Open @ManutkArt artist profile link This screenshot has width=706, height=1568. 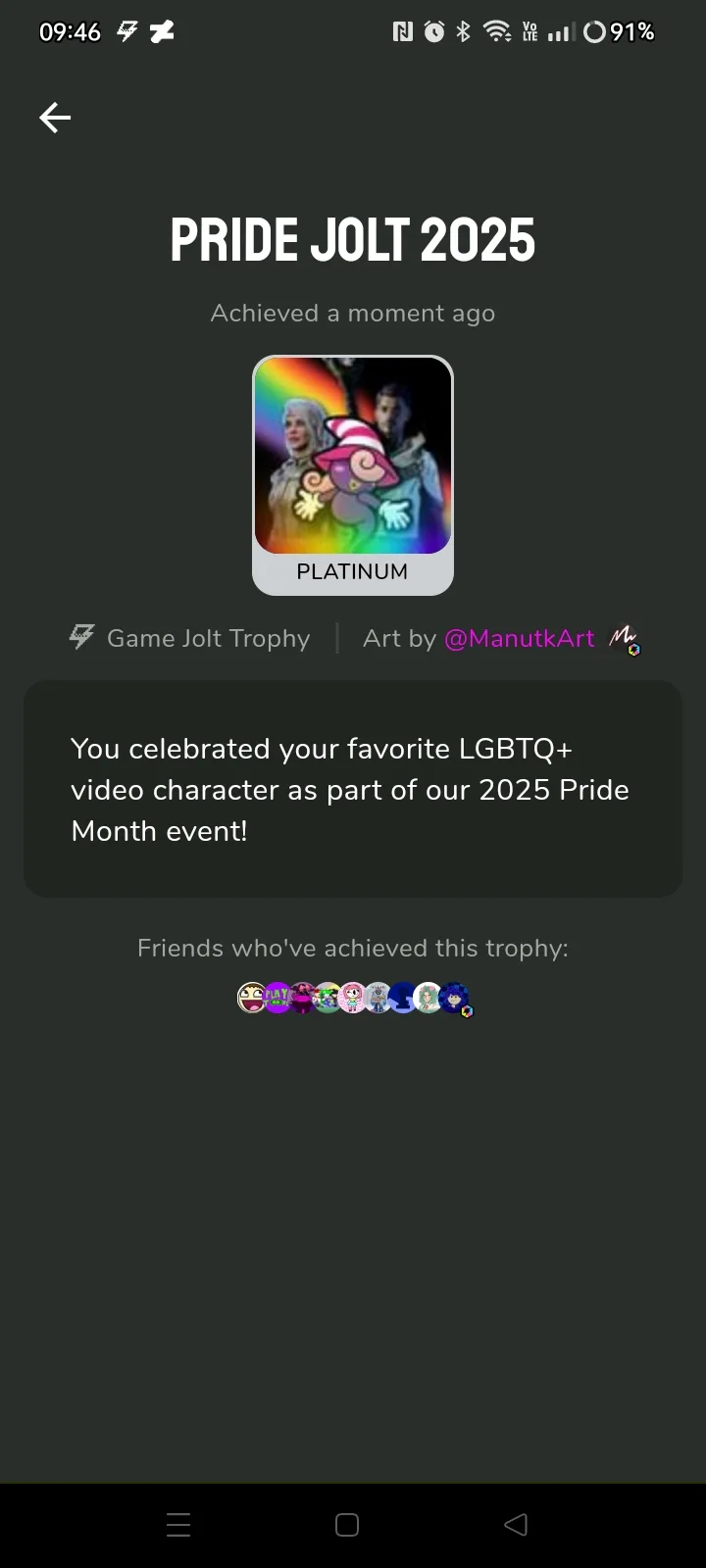click(x=519, y=638)
